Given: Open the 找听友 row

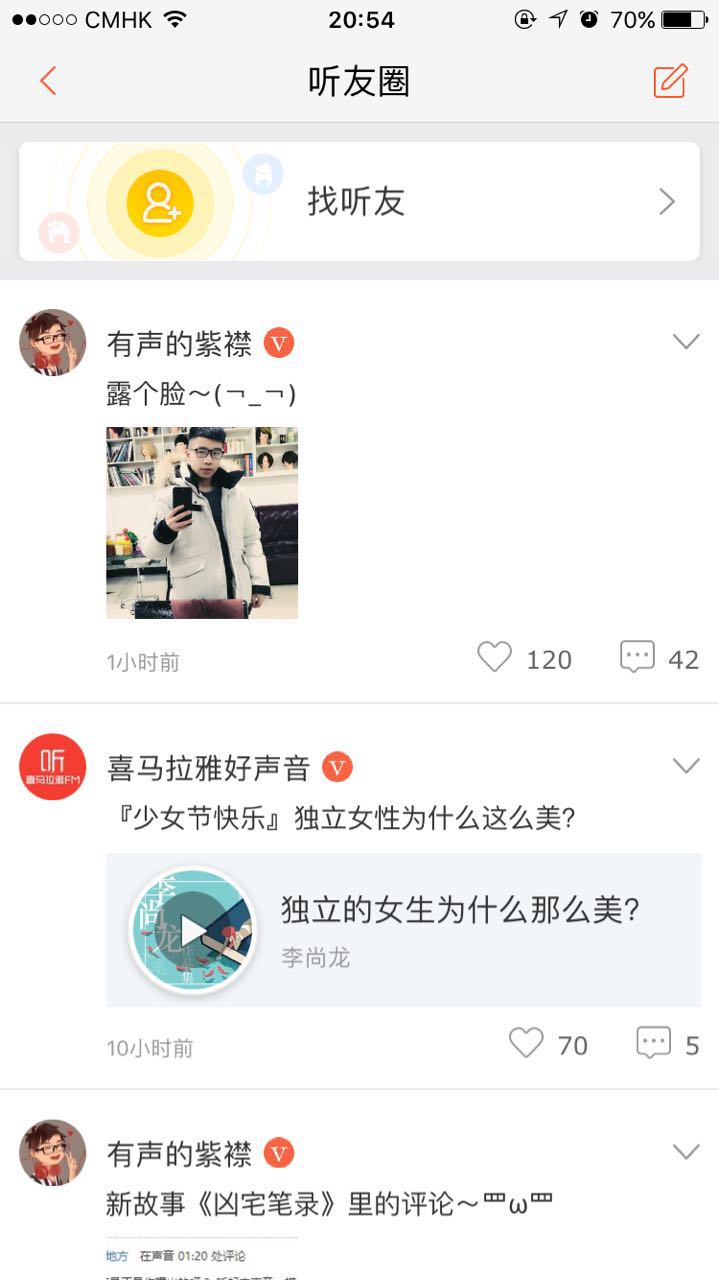Looking at the screenshot, I should 359,202.
